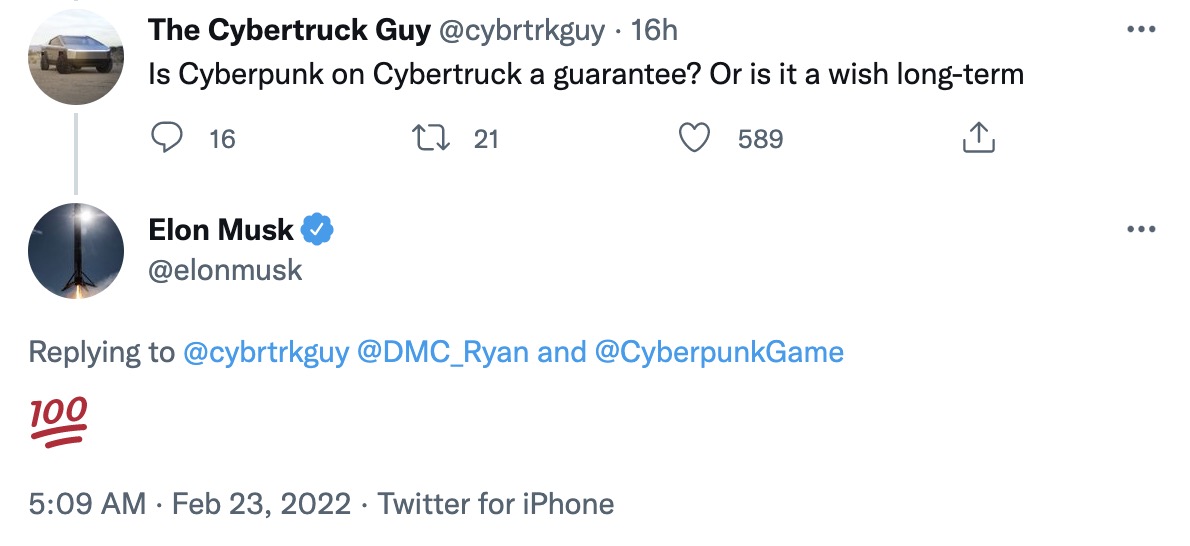Open the @CyberpunkGame mention link

719,352
